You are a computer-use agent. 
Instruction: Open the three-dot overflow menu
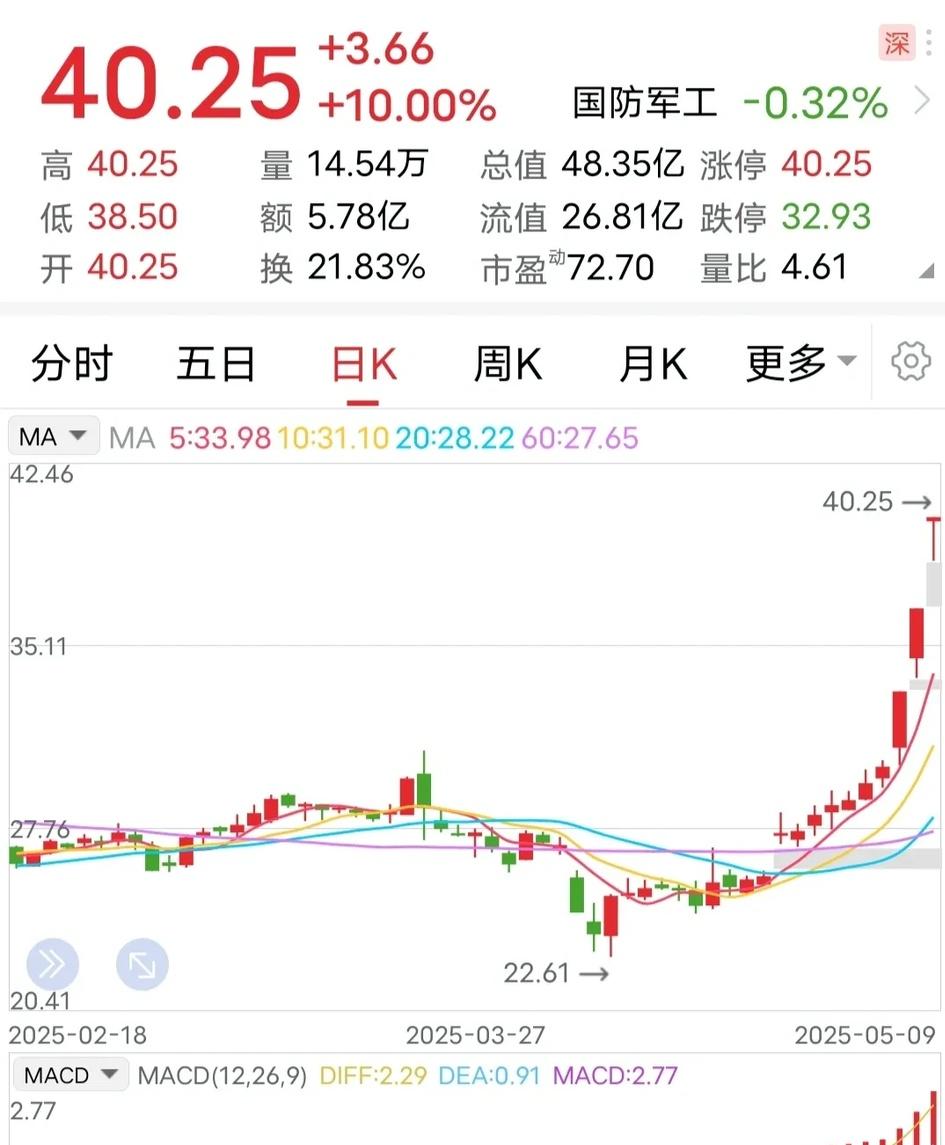[930, 43]
